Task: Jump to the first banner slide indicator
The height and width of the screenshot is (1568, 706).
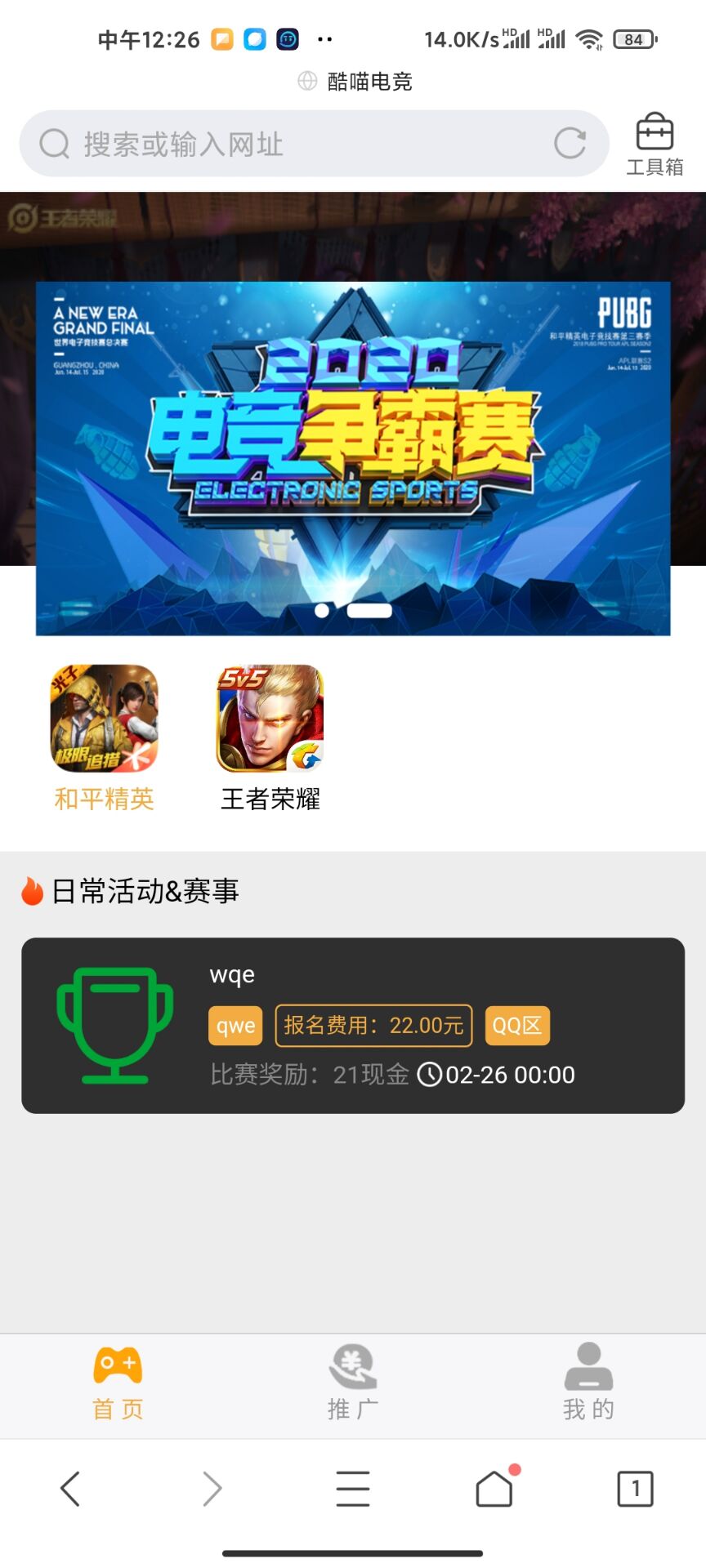Action: (322, 610)
